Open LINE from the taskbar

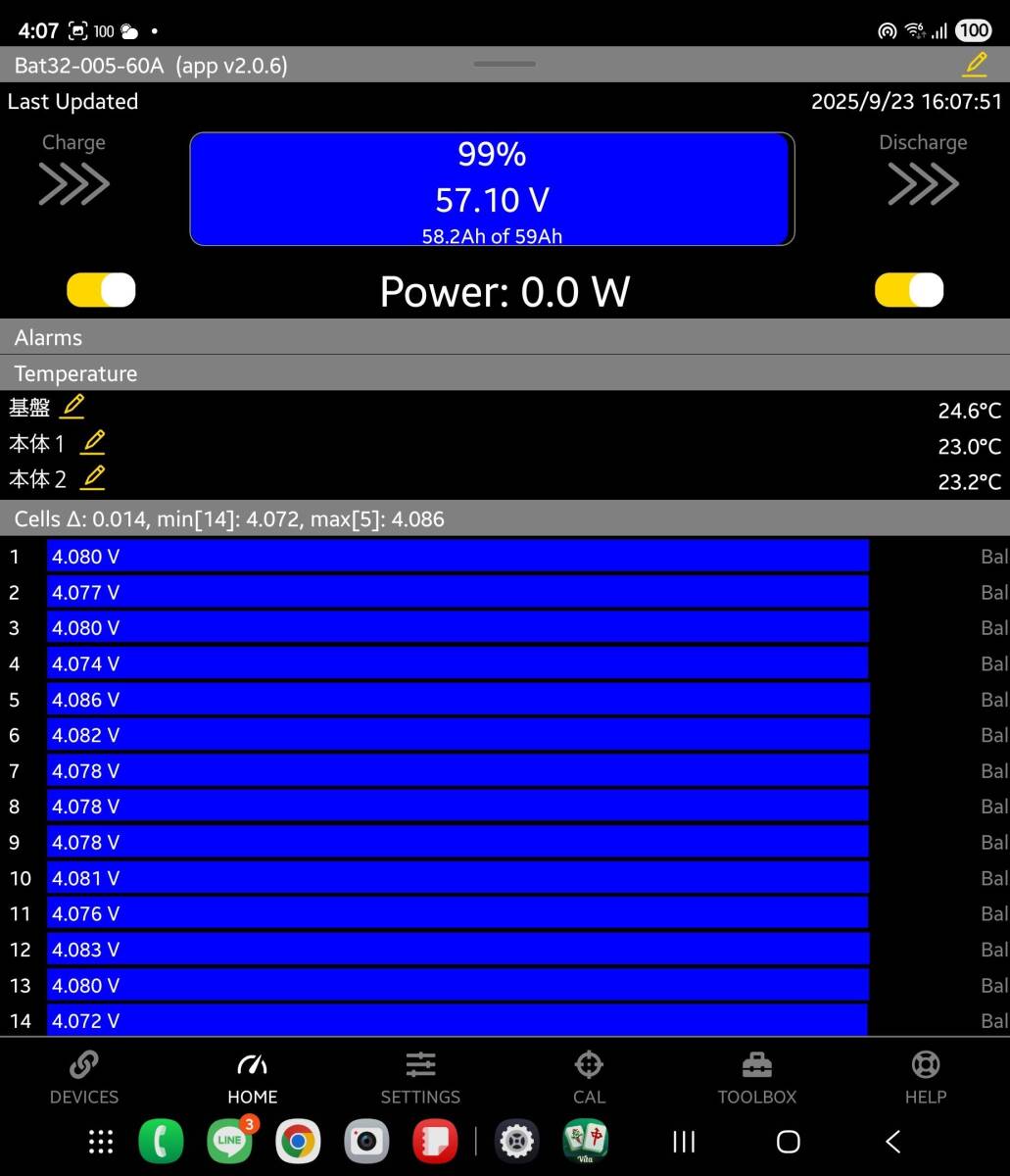click(x=230, y=1142)
